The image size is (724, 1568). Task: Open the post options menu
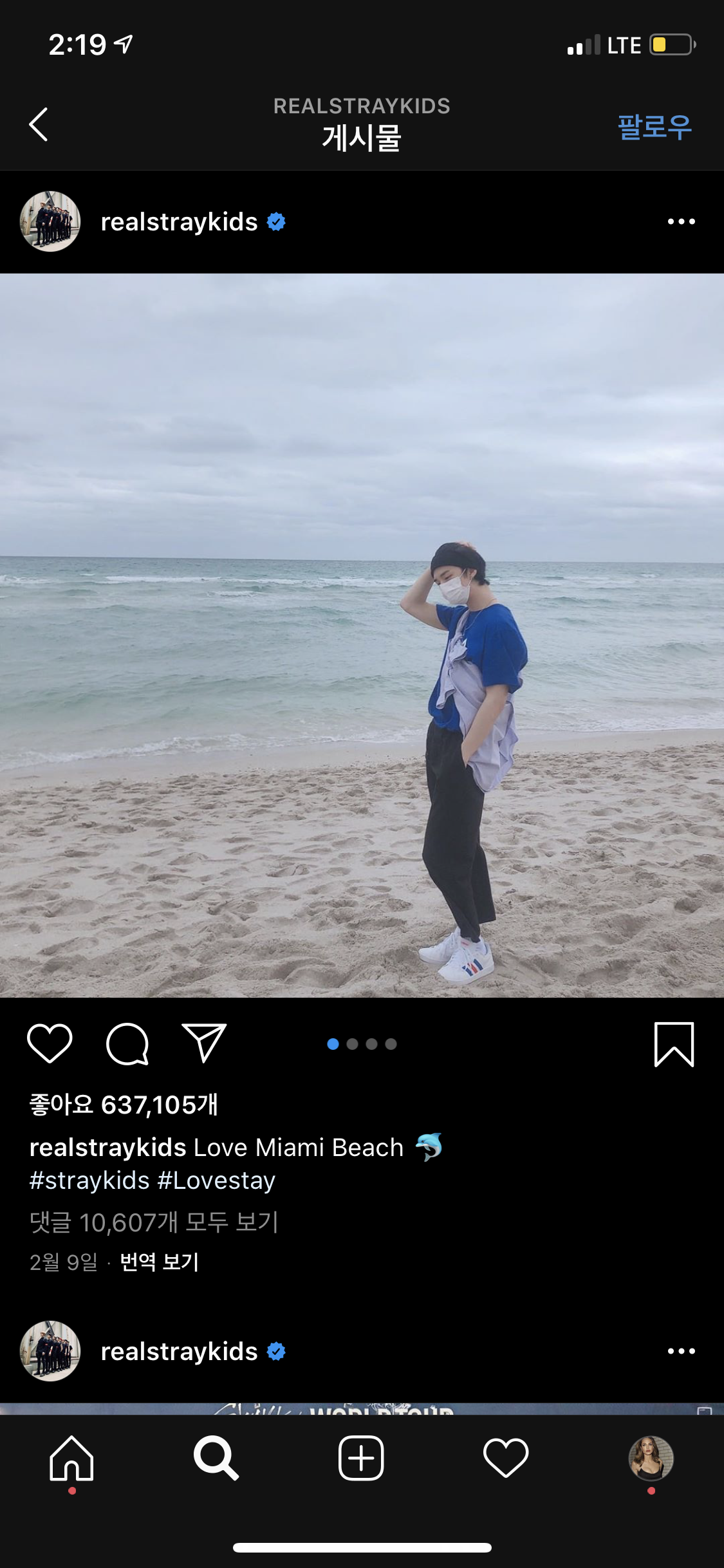pyautogui.click(x=681, y=221)
